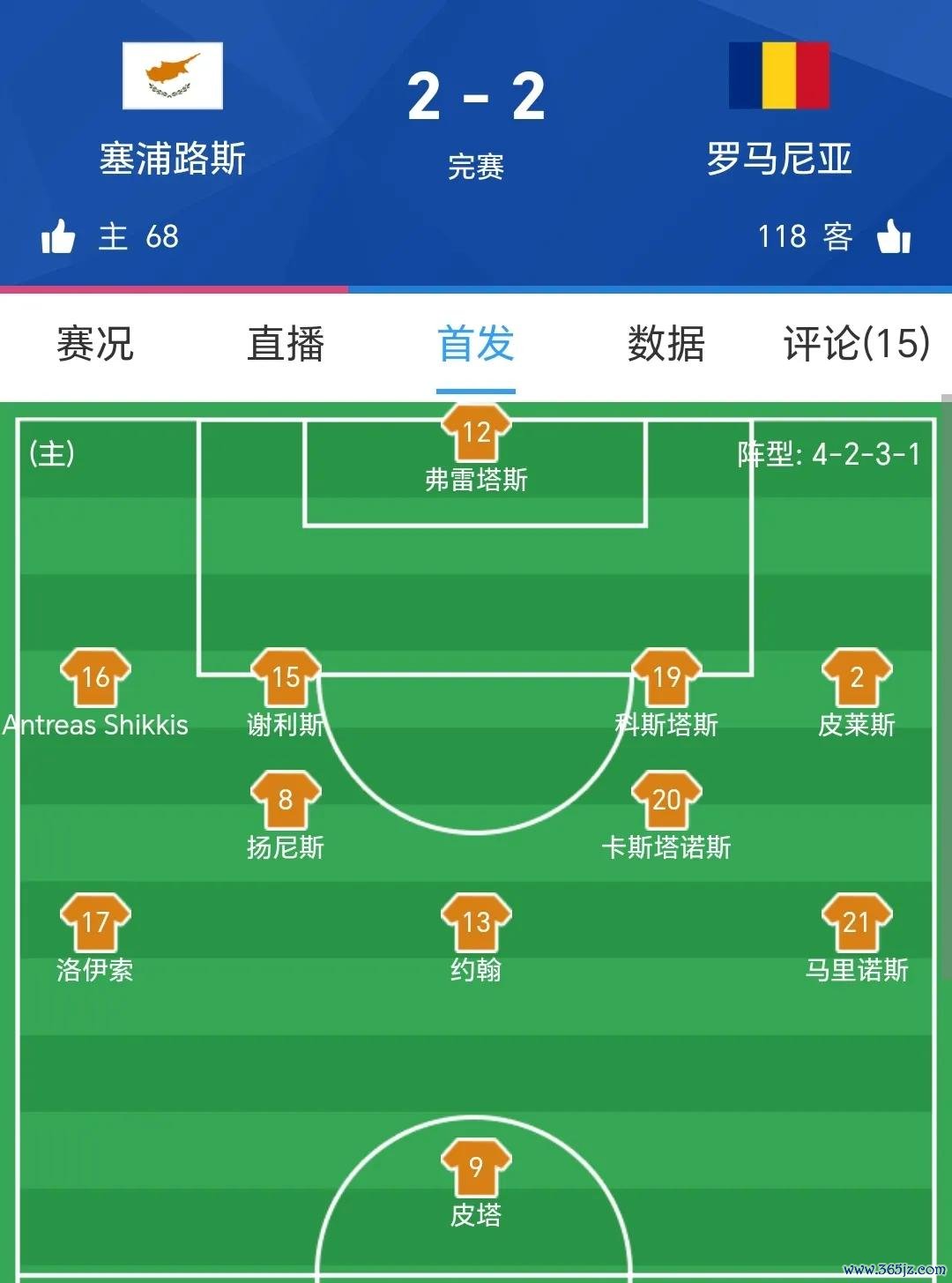Switch to the 直播 tab

pos(286,344)
